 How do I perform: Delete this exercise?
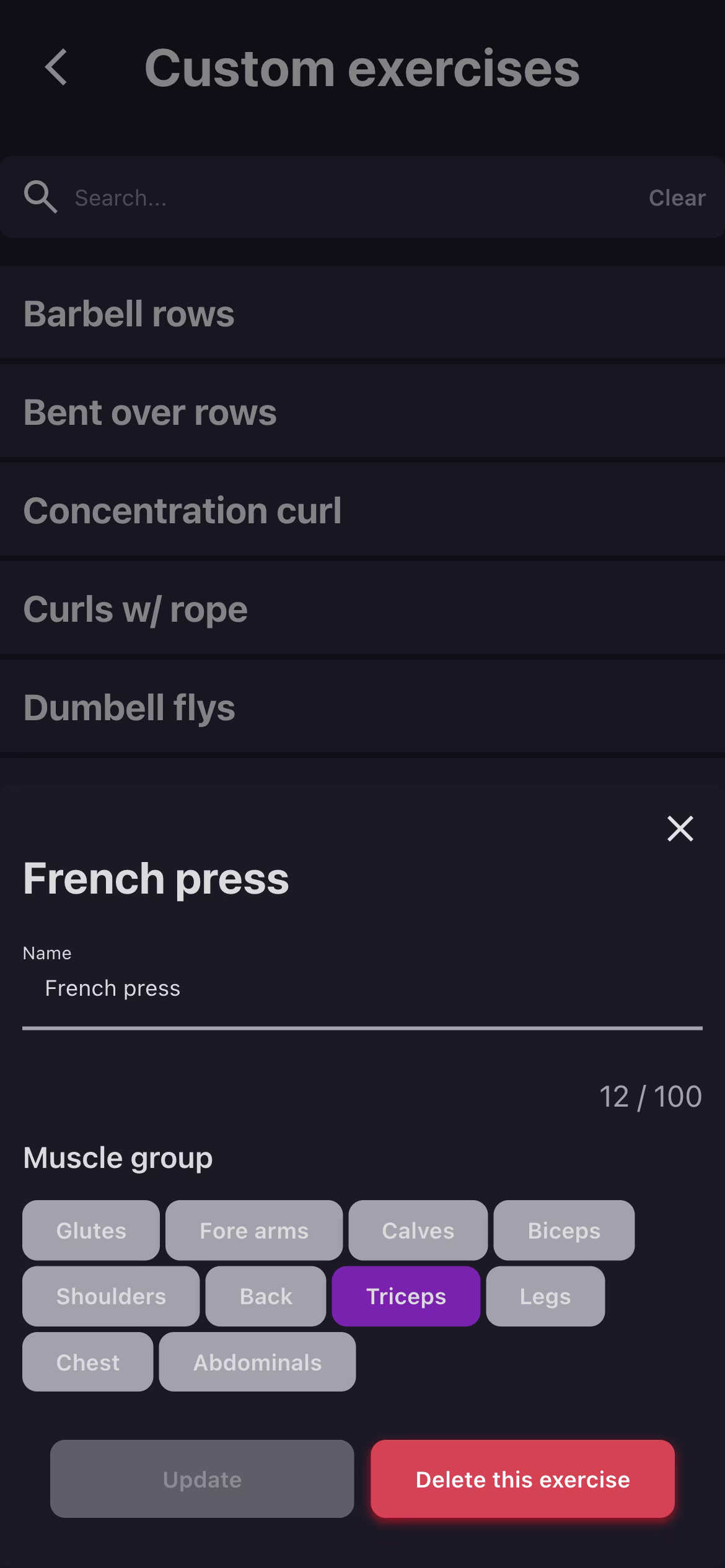tap(522, 1479)
